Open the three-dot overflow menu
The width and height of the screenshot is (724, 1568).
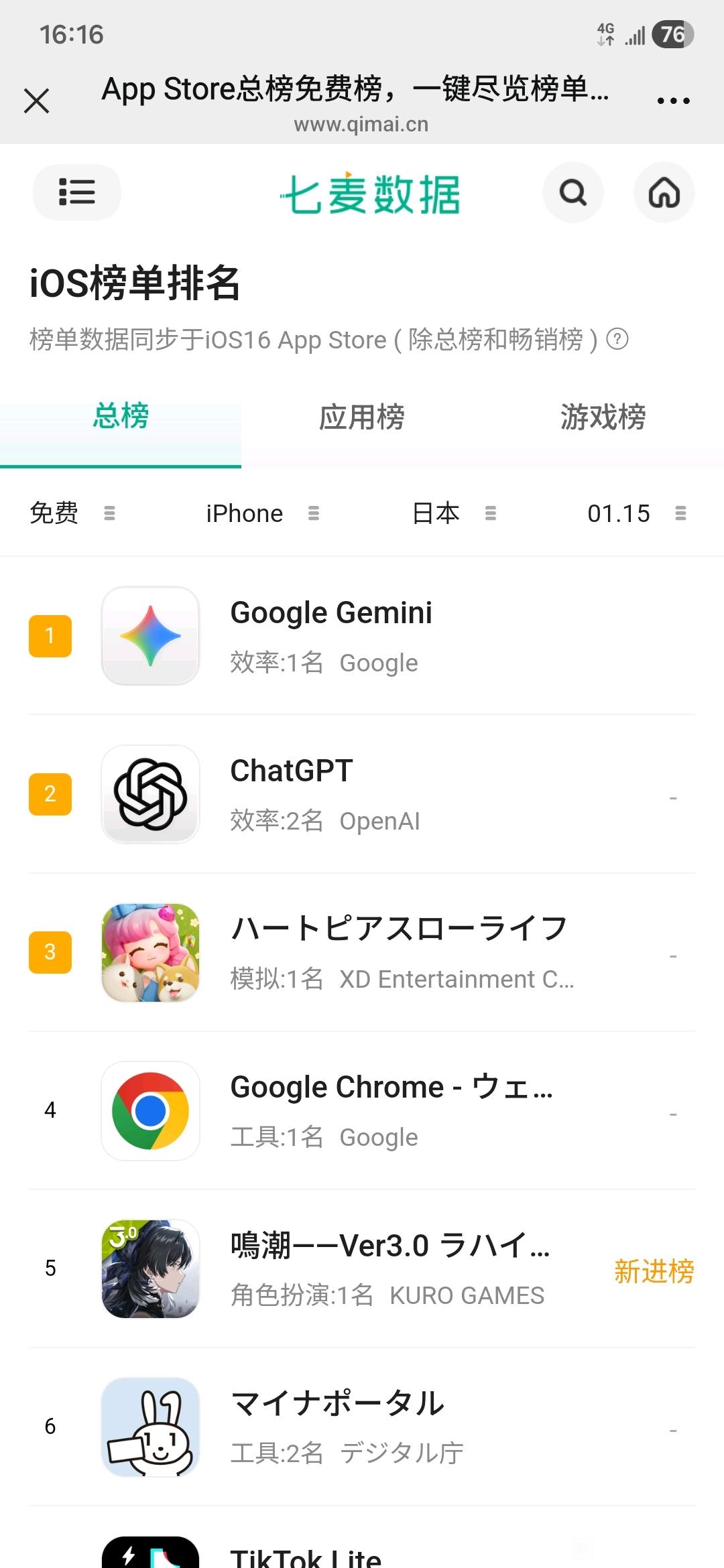(673, 101)
